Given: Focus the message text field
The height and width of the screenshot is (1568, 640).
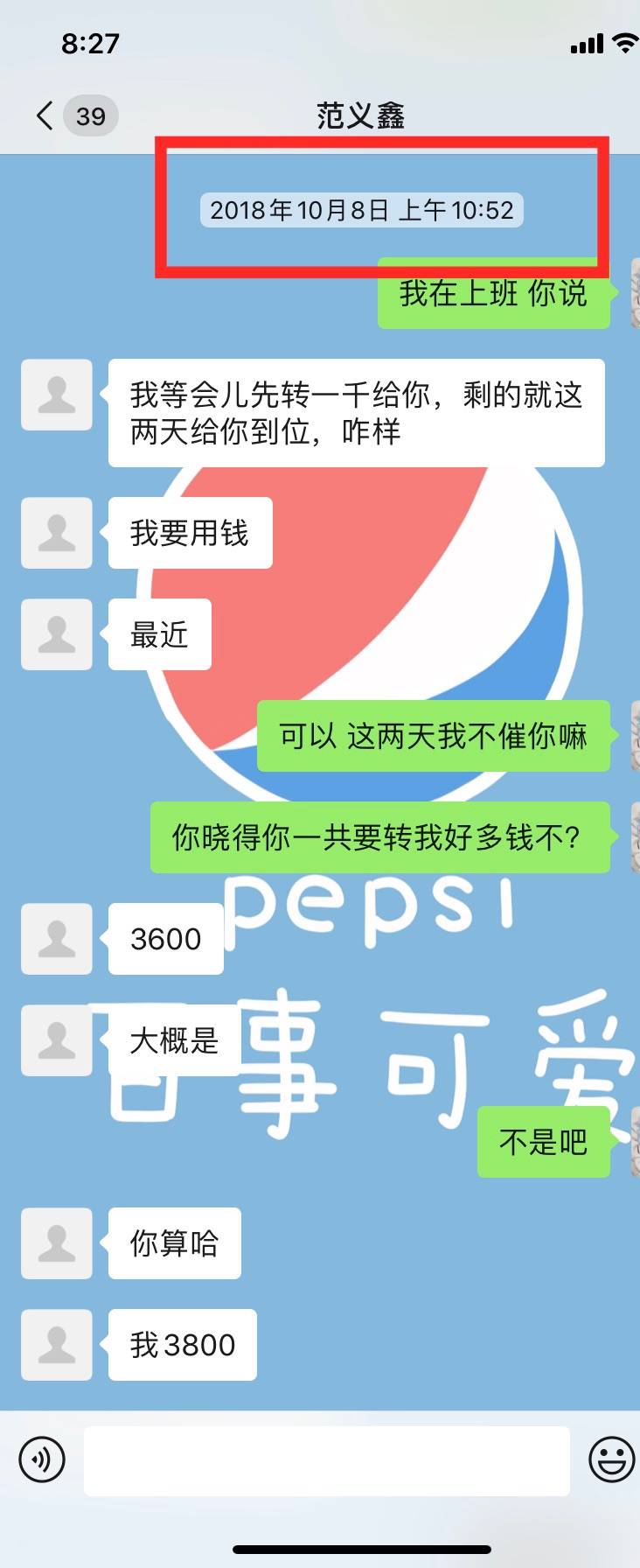Looking at the screenshot, I should (x=326, y=1459).
